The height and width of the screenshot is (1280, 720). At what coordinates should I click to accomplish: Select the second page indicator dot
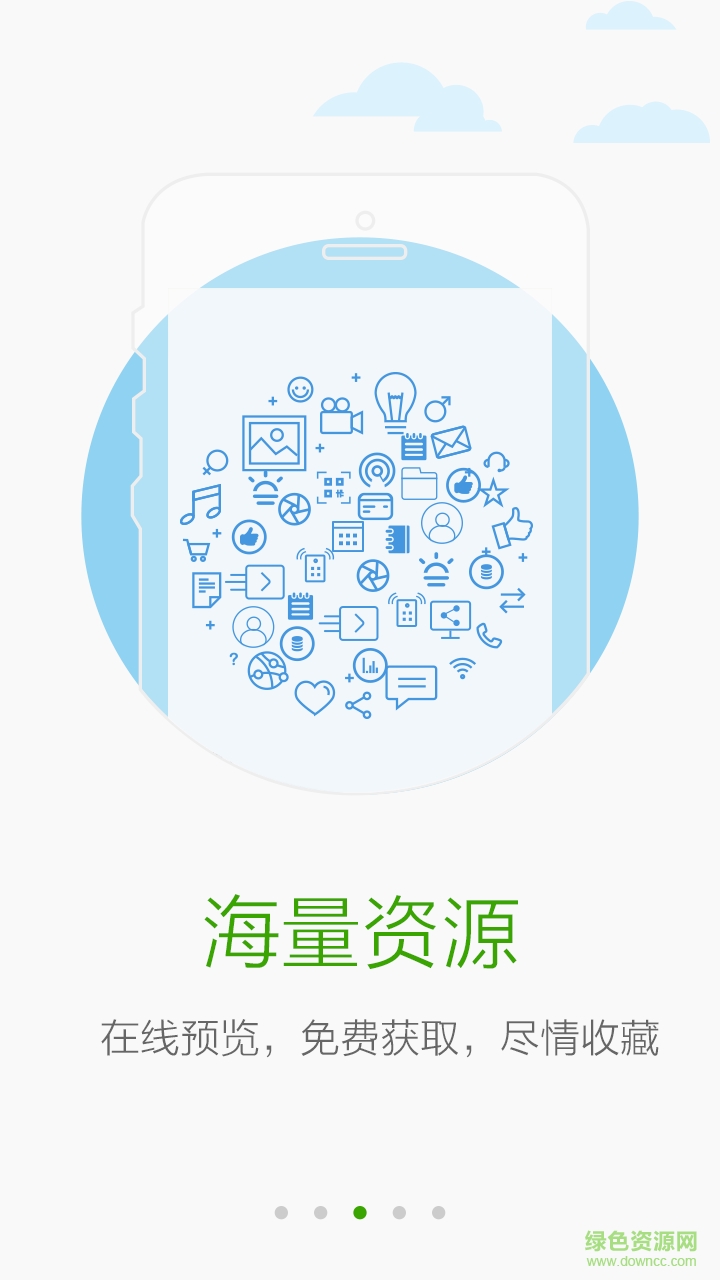[x=320, y=1213]
